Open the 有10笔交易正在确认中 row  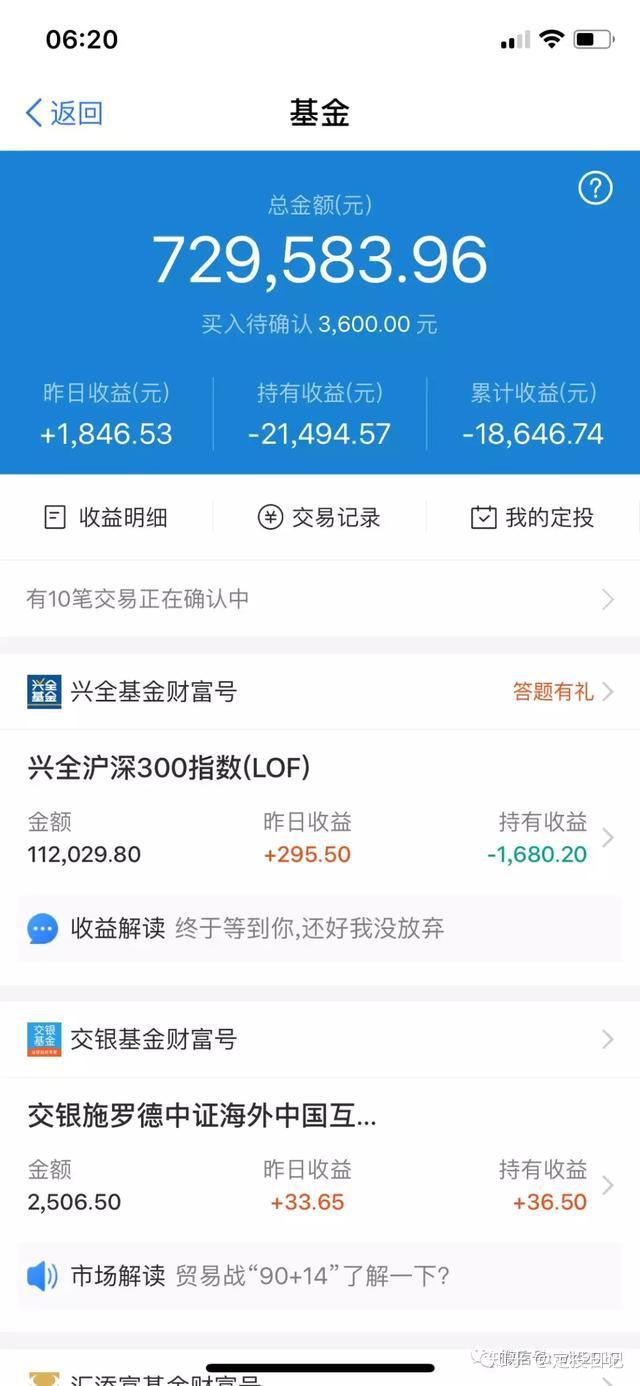click(320, 599)
